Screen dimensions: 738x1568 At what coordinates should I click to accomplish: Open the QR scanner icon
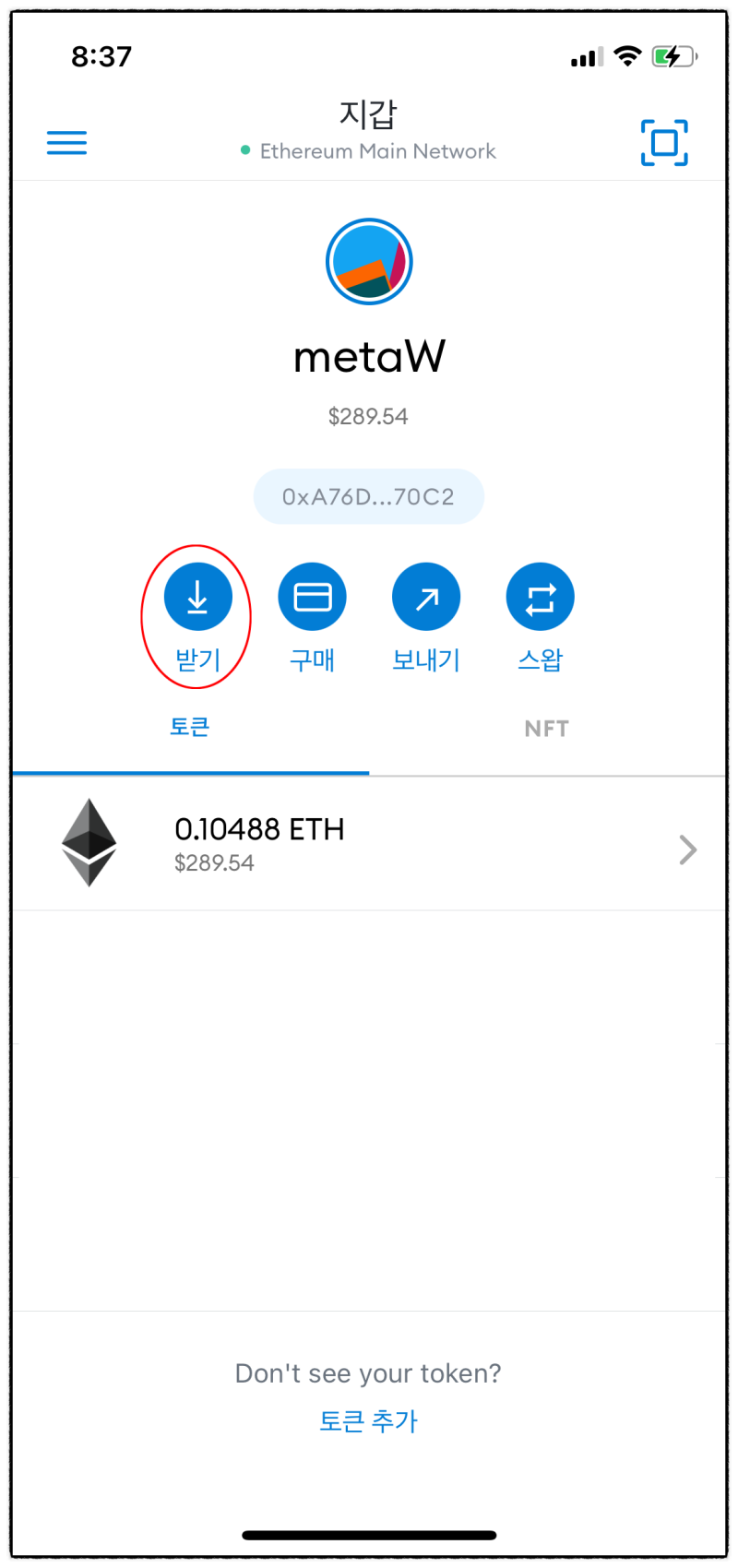point(664,143)
